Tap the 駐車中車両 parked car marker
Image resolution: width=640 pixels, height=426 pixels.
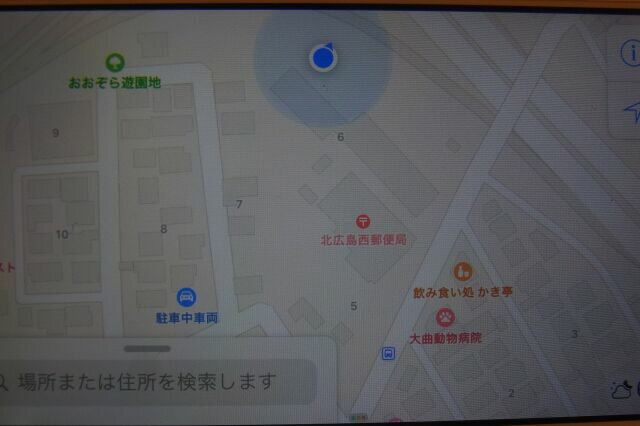(186, 297)
